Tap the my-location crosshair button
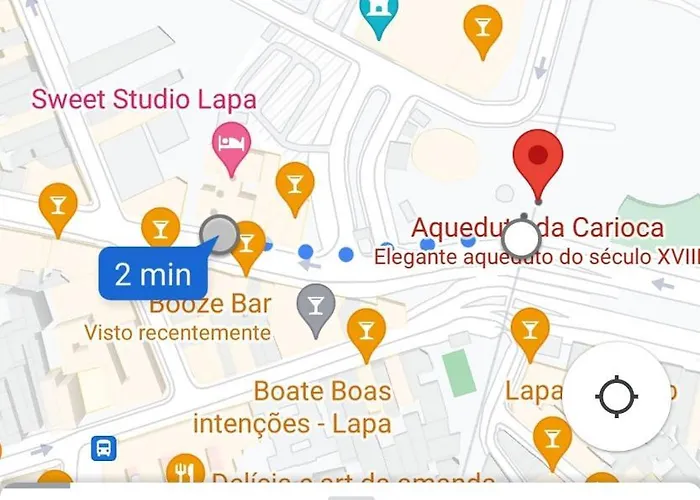The height and width of the screenshot is (500, 700). tap(616, 397)
